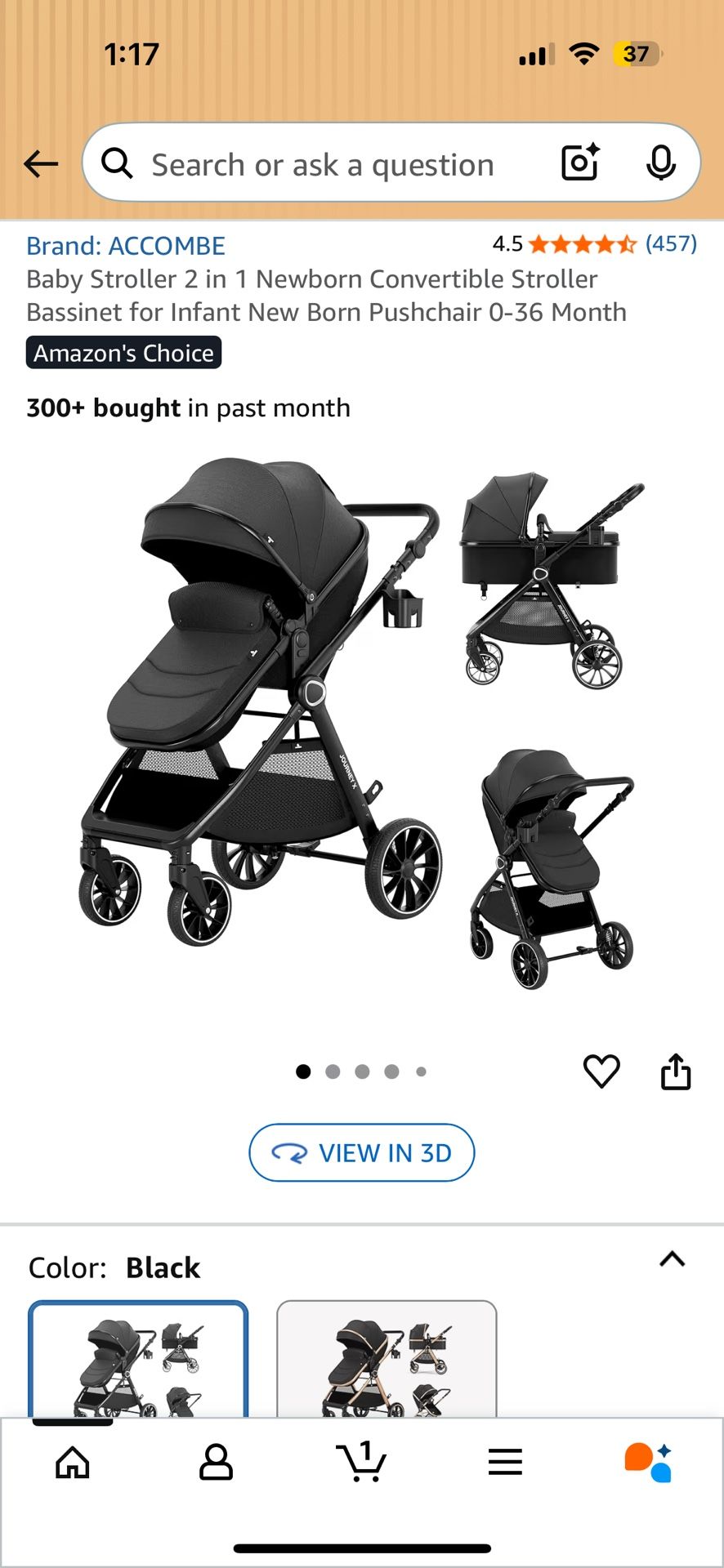Go to your account via the profile icon
Viewport: 724px width, 1568px height.
[x=217, y=1462]
